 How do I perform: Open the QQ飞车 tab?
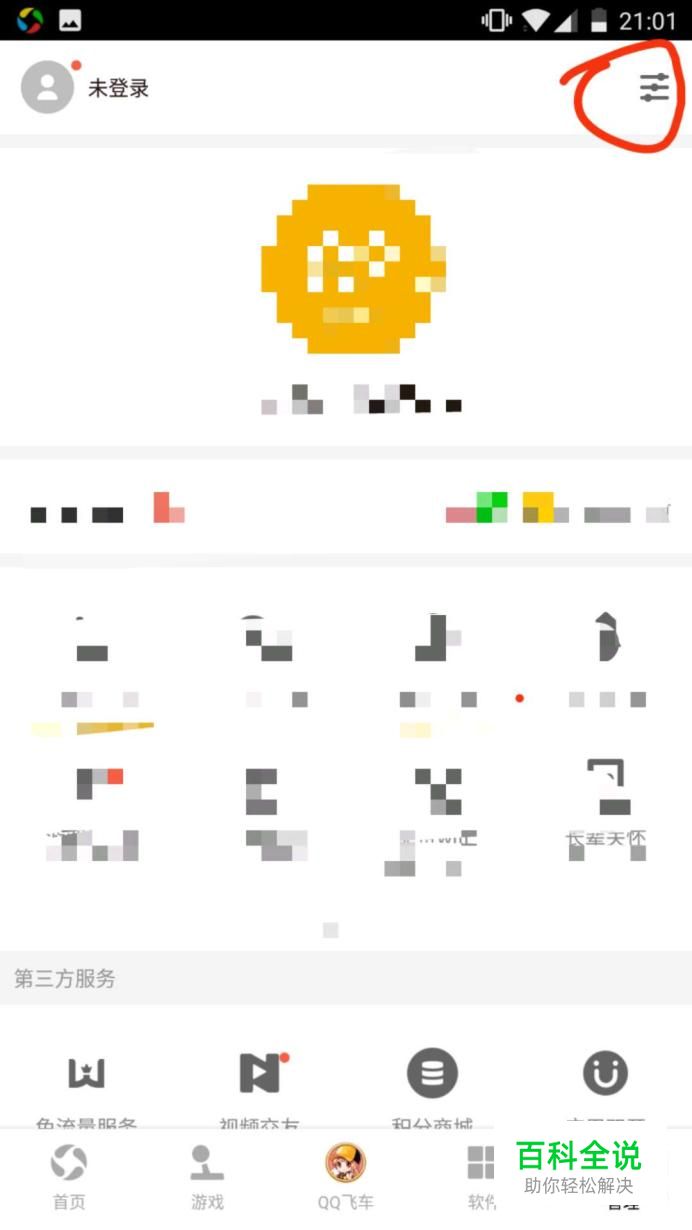(x=345, y=1177)
